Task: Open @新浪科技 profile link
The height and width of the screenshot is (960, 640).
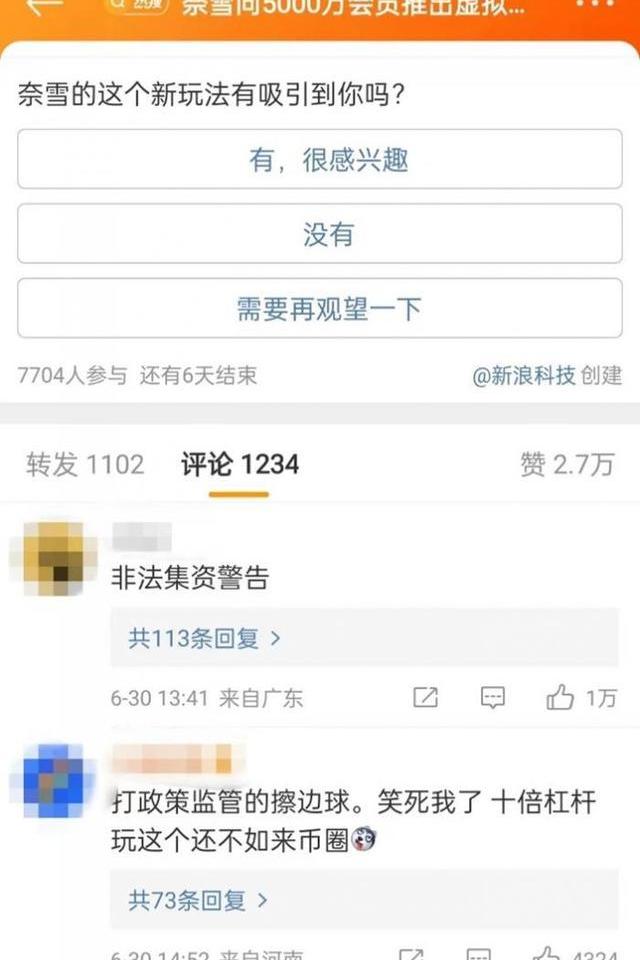Action: 524,375
